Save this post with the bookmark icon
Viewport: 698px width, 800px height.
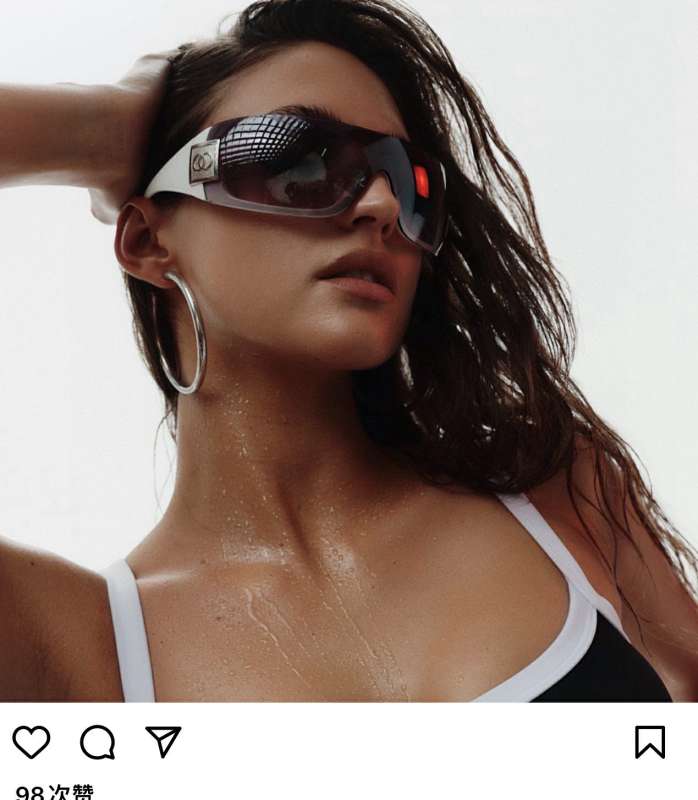click(650, 741)
